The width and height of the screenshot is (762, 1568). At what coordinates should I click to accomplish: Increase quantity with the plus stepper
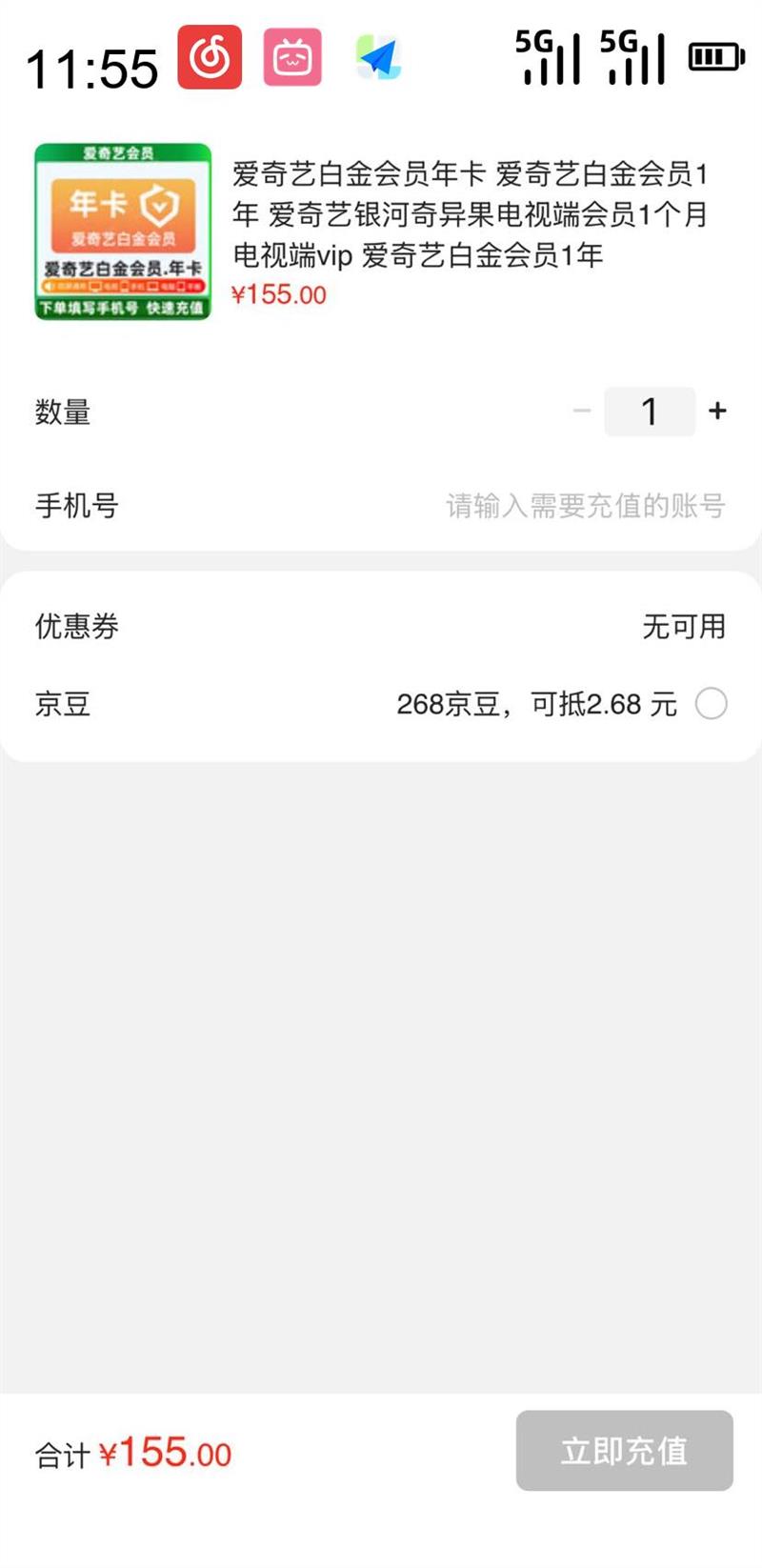717,412
